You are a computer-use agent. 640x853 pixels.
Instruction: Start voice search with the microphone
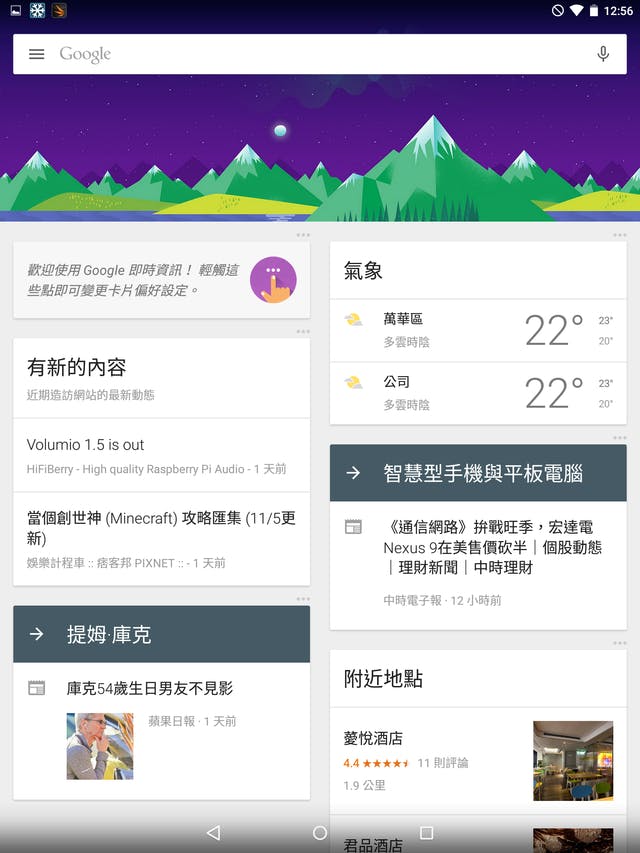(x=603, y=54)
